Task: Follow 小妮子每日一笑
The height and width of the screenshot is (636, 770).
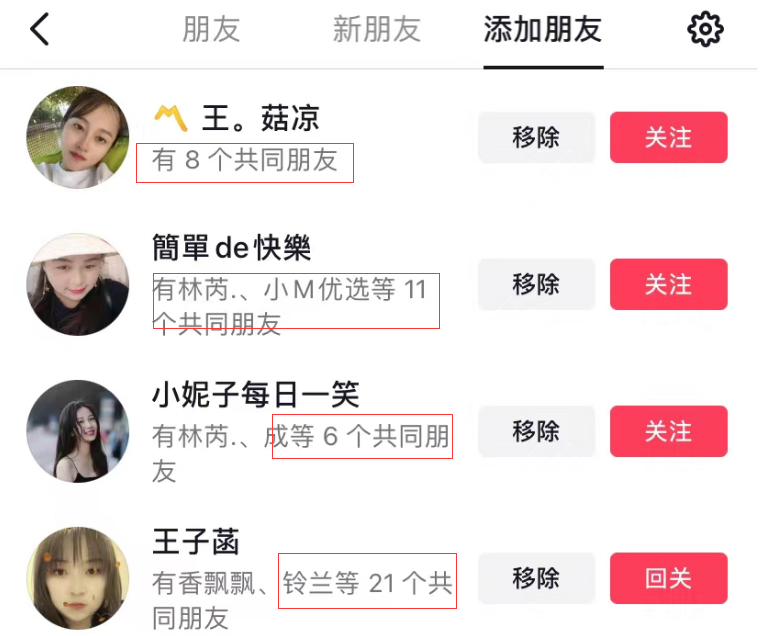Action: [668, 431]
